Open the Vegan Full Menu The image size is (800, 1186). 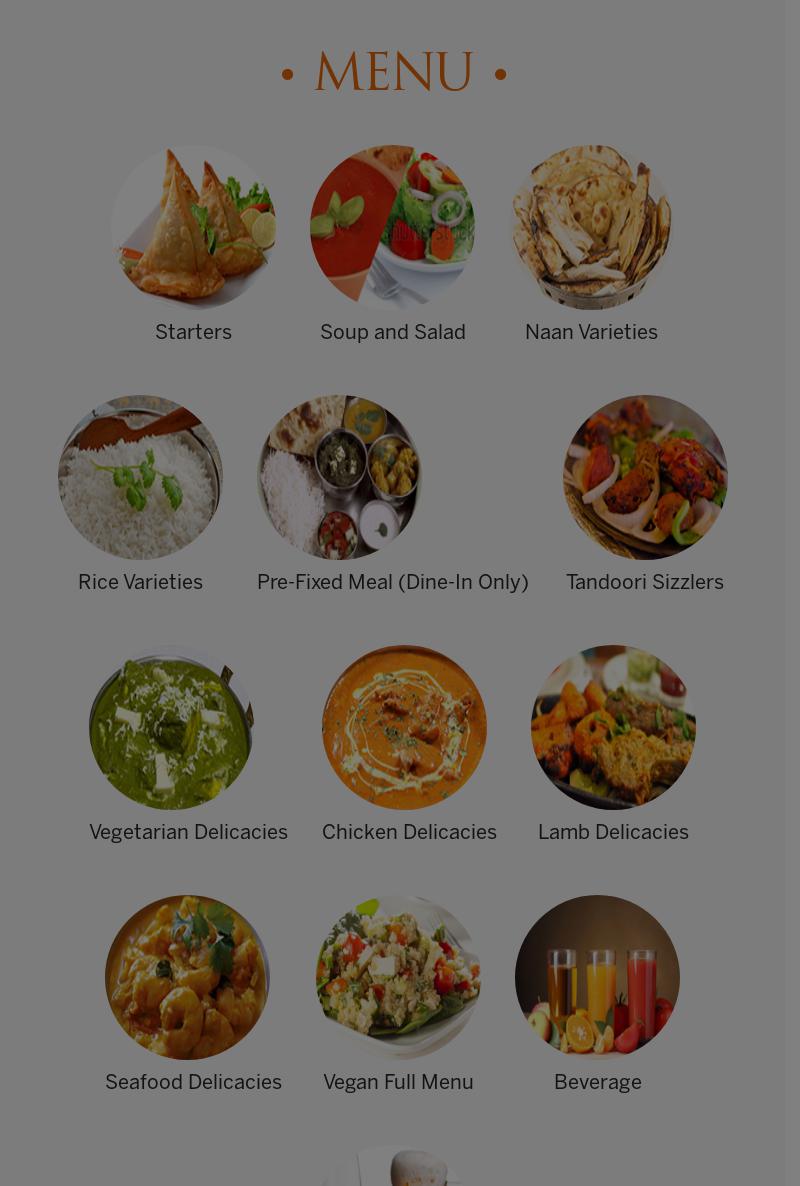pyautogui.click(x=398, y=978)
